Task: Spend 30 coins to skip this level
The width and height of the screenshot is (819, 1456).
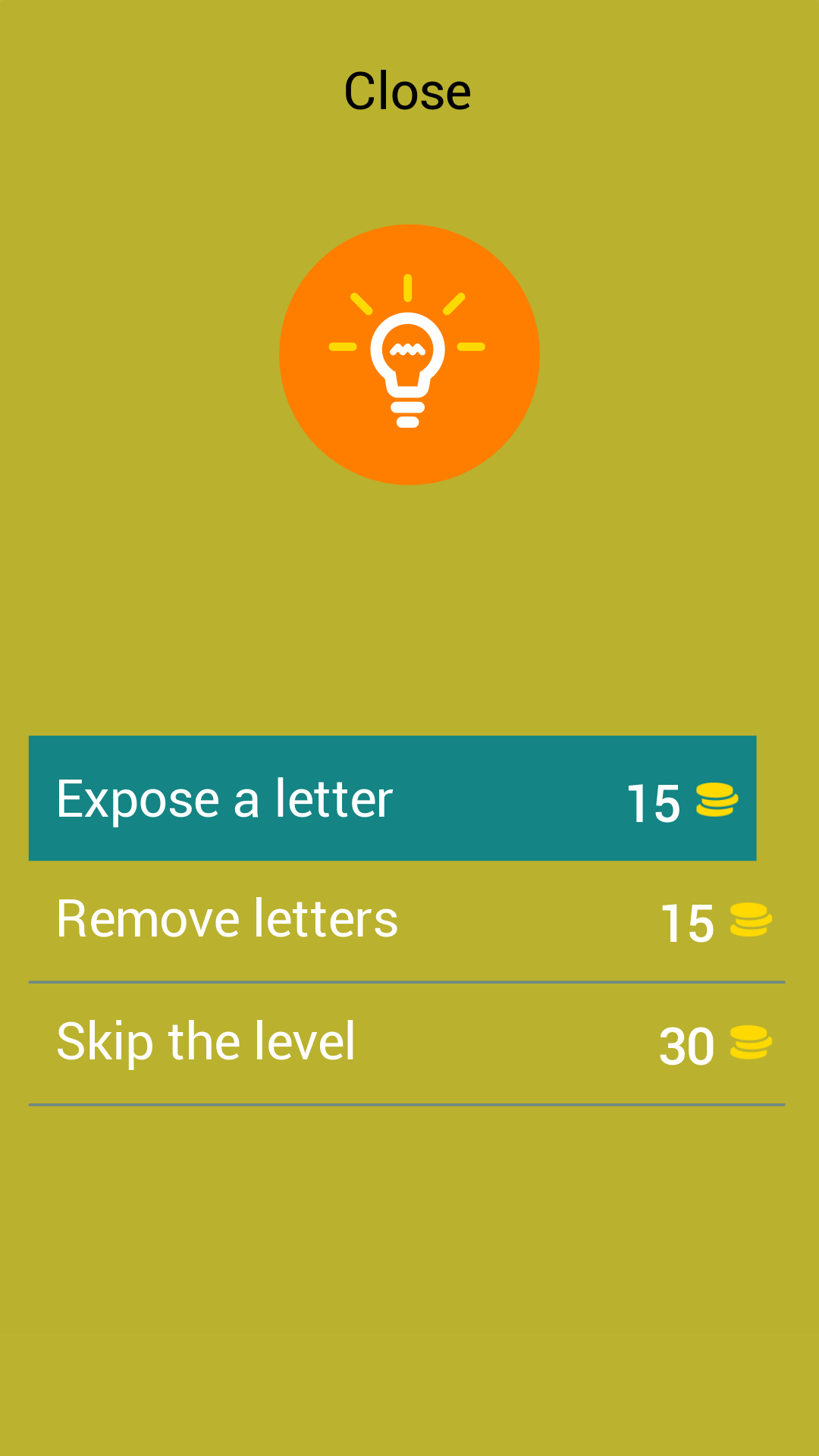Action: click(x=409, y=1040)
